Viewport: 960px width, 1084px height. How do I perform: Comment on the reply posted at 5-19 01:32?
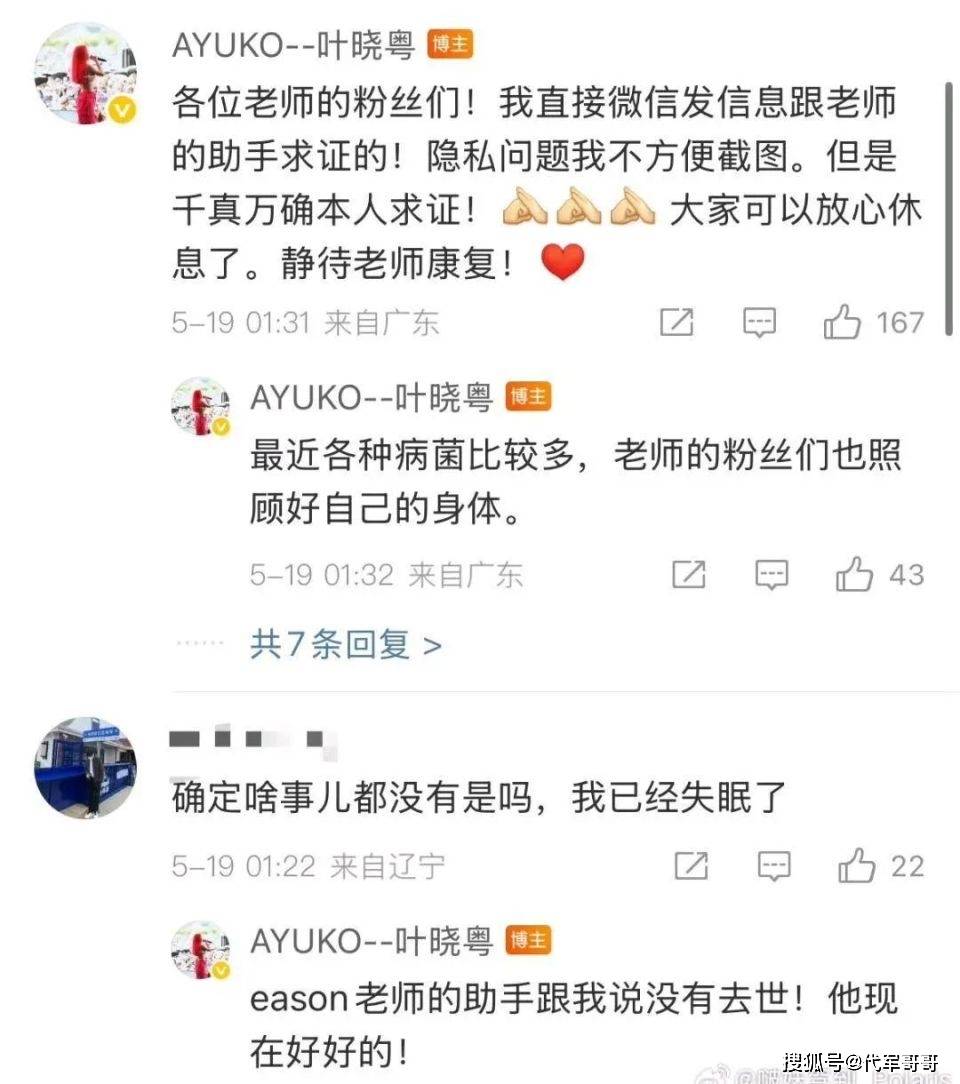[771, 575]
